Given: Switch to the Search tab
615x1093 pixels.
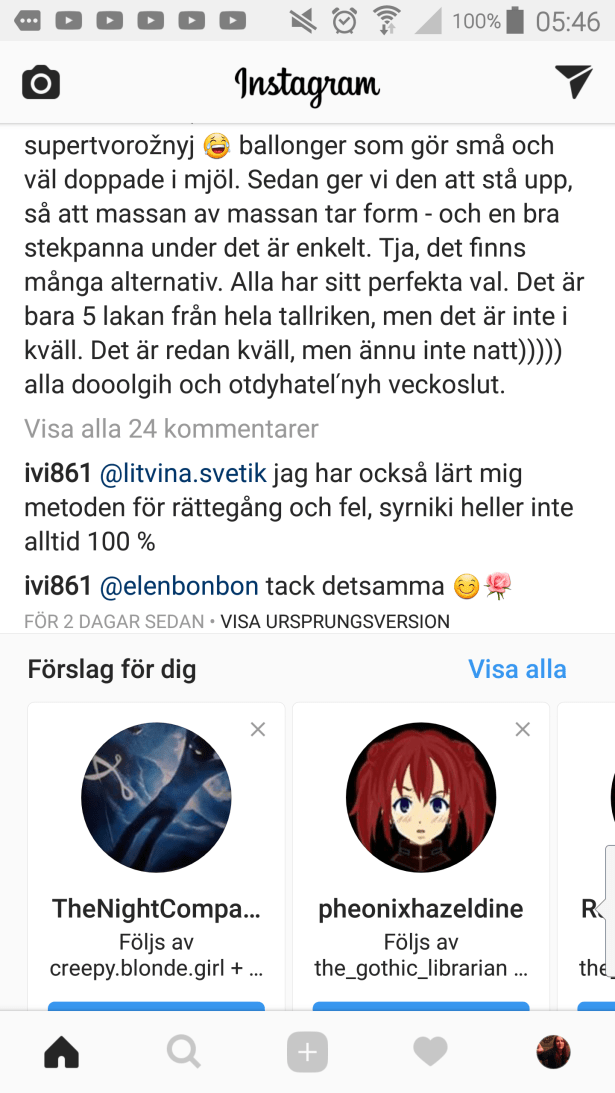Looking at the screenshot, I should coord(184,1051).
